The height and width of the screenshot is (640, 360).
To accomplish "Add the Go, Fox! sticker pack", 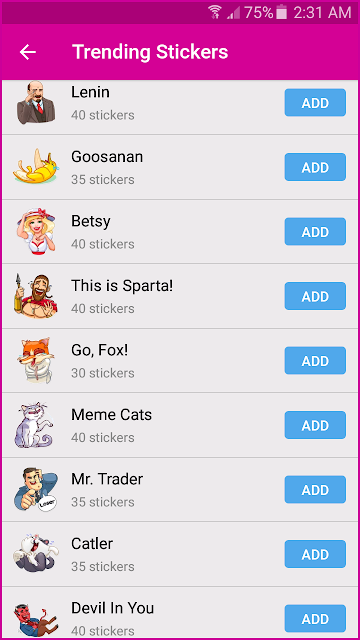I will [315, 360].
